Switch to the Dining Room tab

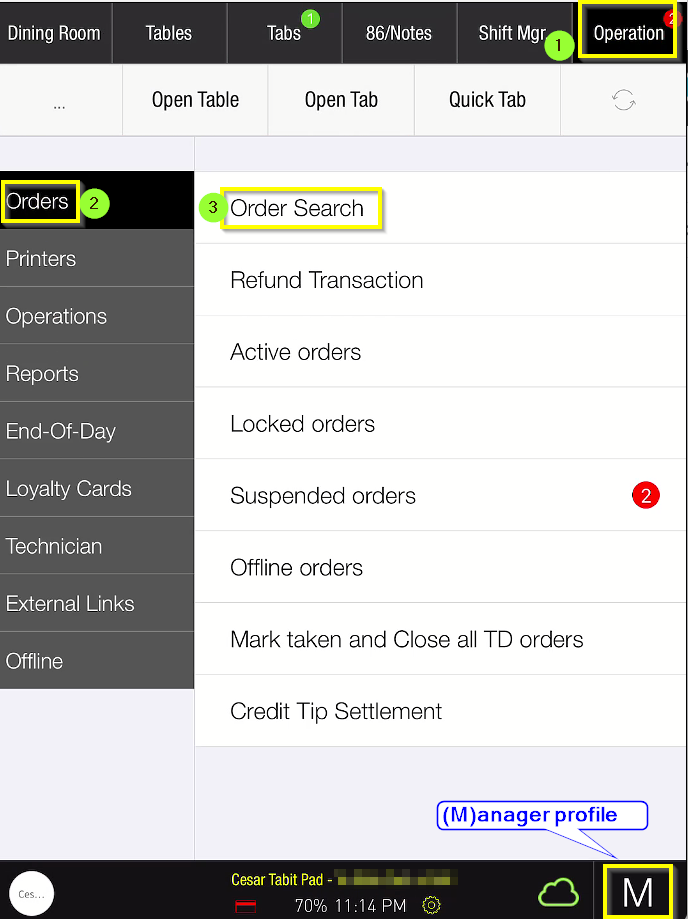(55, 33)
